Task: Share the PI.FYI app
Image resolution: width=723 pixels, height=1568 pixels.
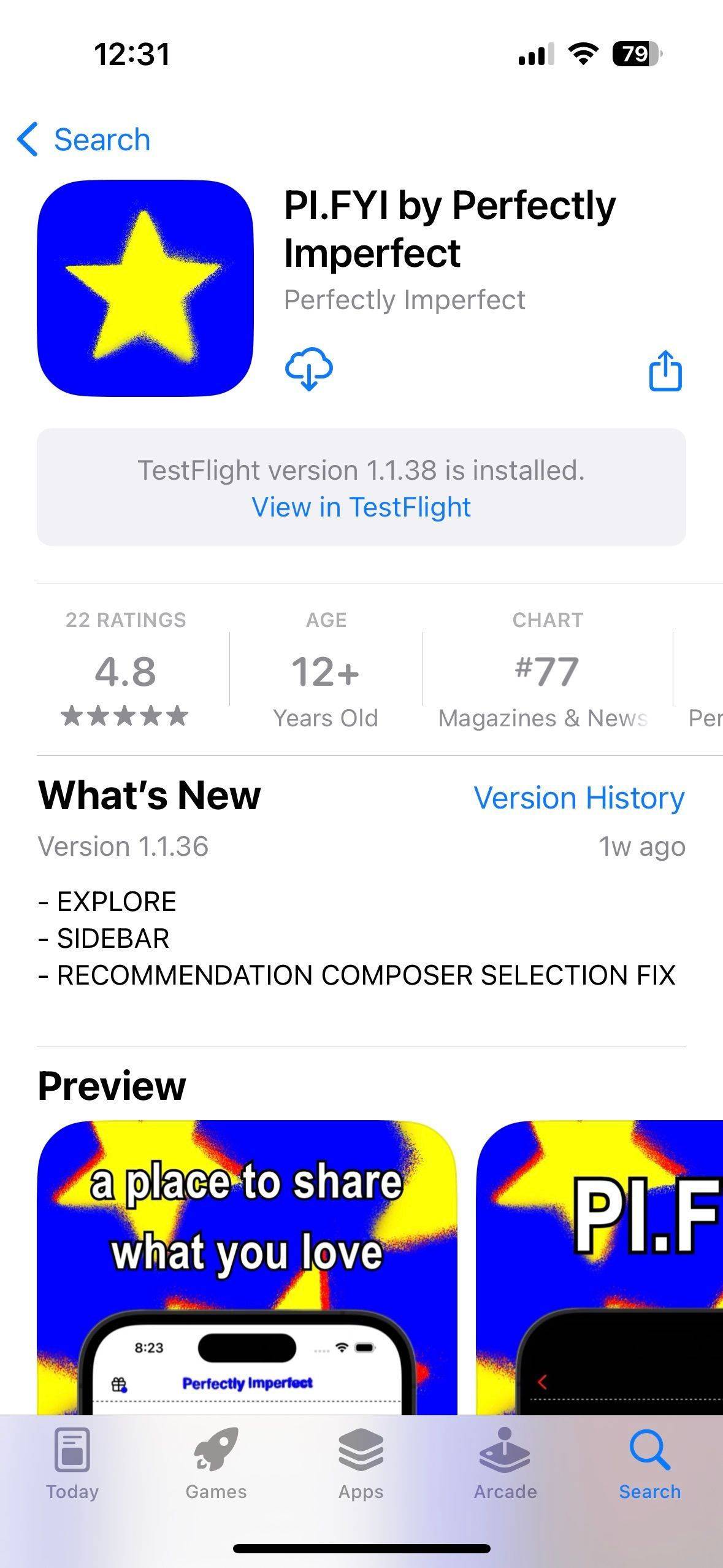Action: [665, 371]
